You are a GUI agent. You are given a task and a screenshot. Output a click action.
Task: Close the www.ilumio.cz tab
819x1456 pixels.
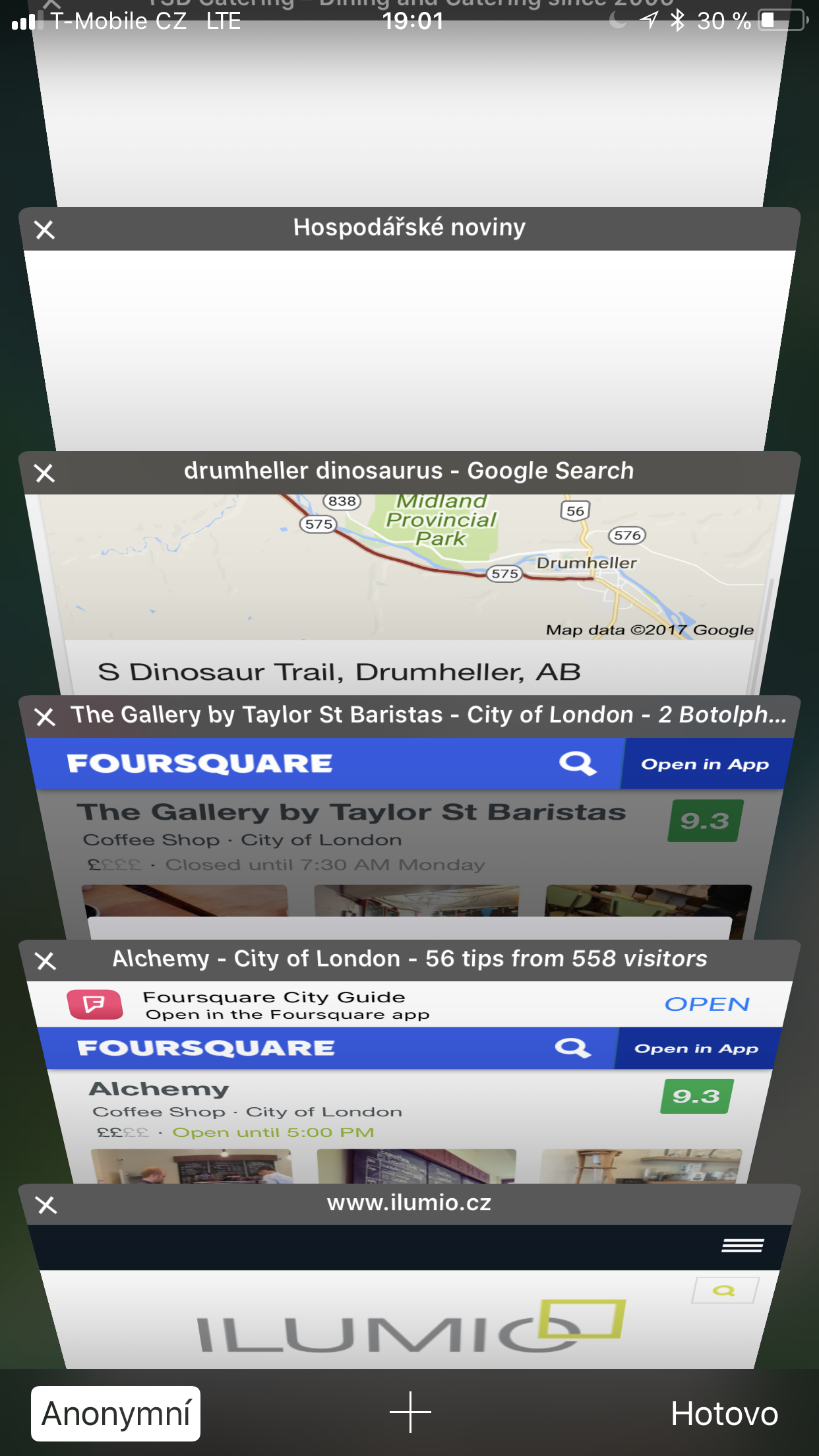click(46, 1205)
